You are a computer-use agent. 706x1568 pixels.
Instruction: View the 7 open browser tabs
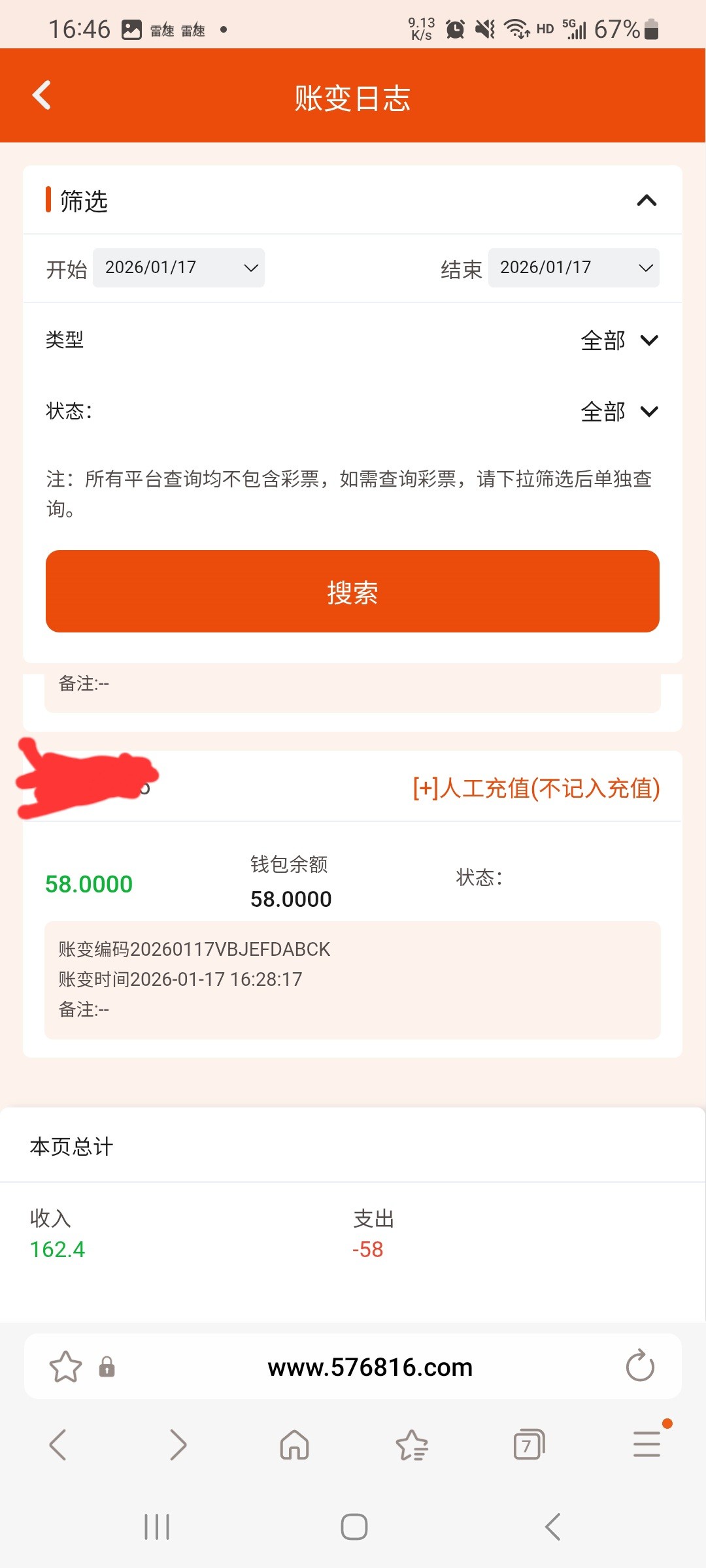point(529,1445)
